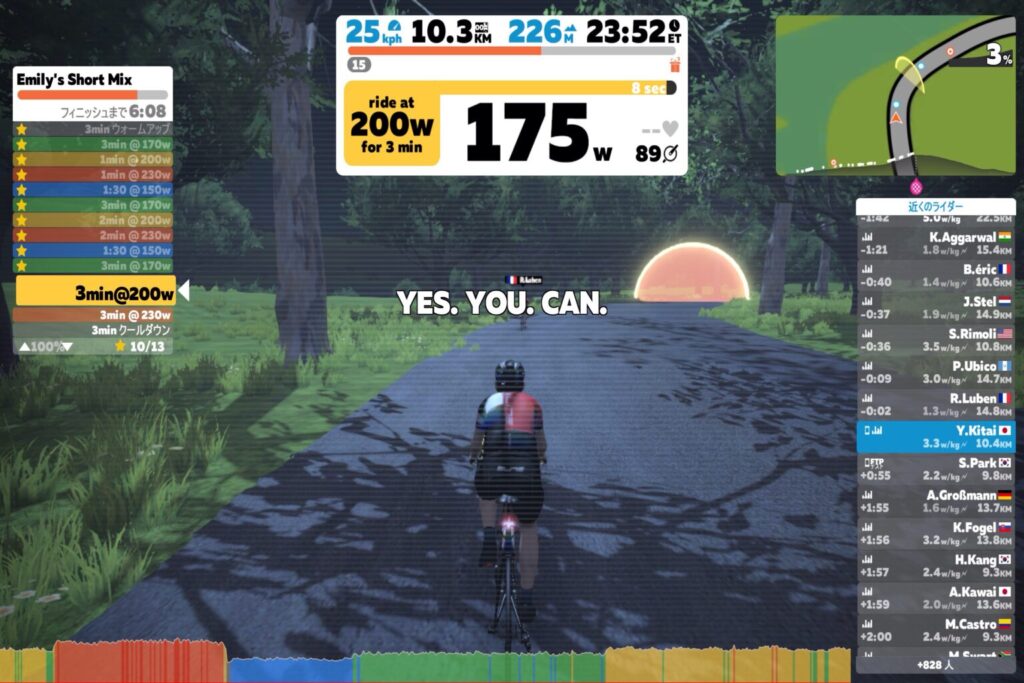Open own rider row Y.Kitai
The width and height of the screenshot is (1024, 683).
click(x=935, y=436)
